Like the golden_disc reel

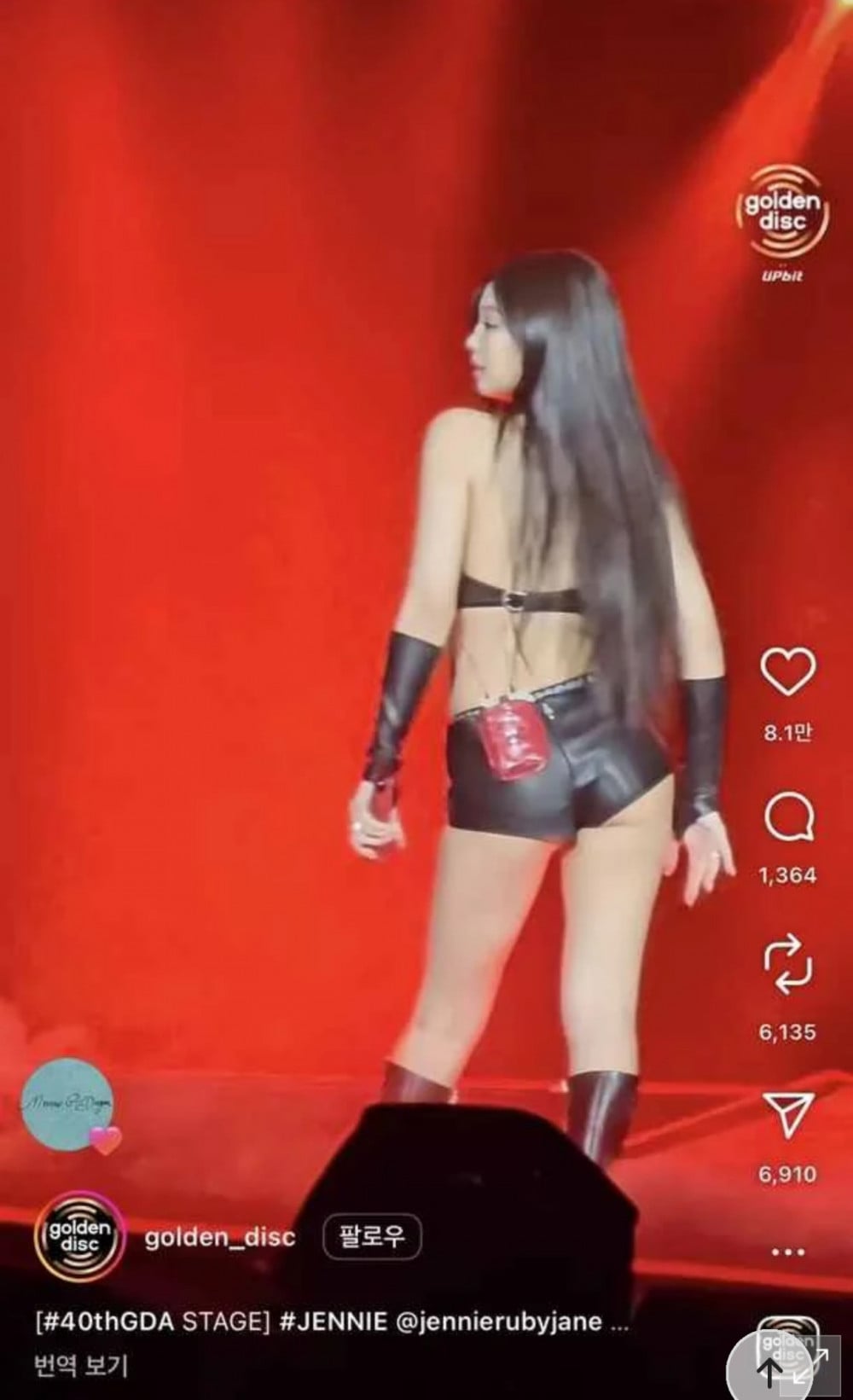(786, 671)
